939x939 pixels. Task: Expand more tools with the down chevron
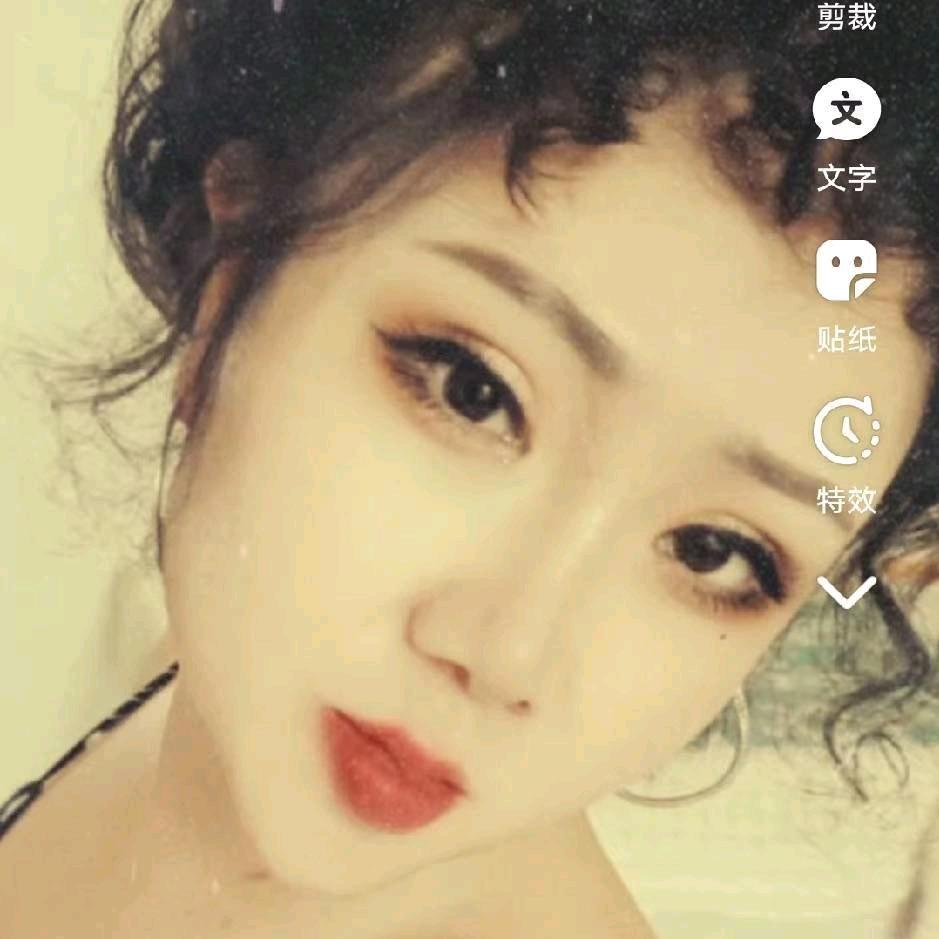tap(846, 592)
